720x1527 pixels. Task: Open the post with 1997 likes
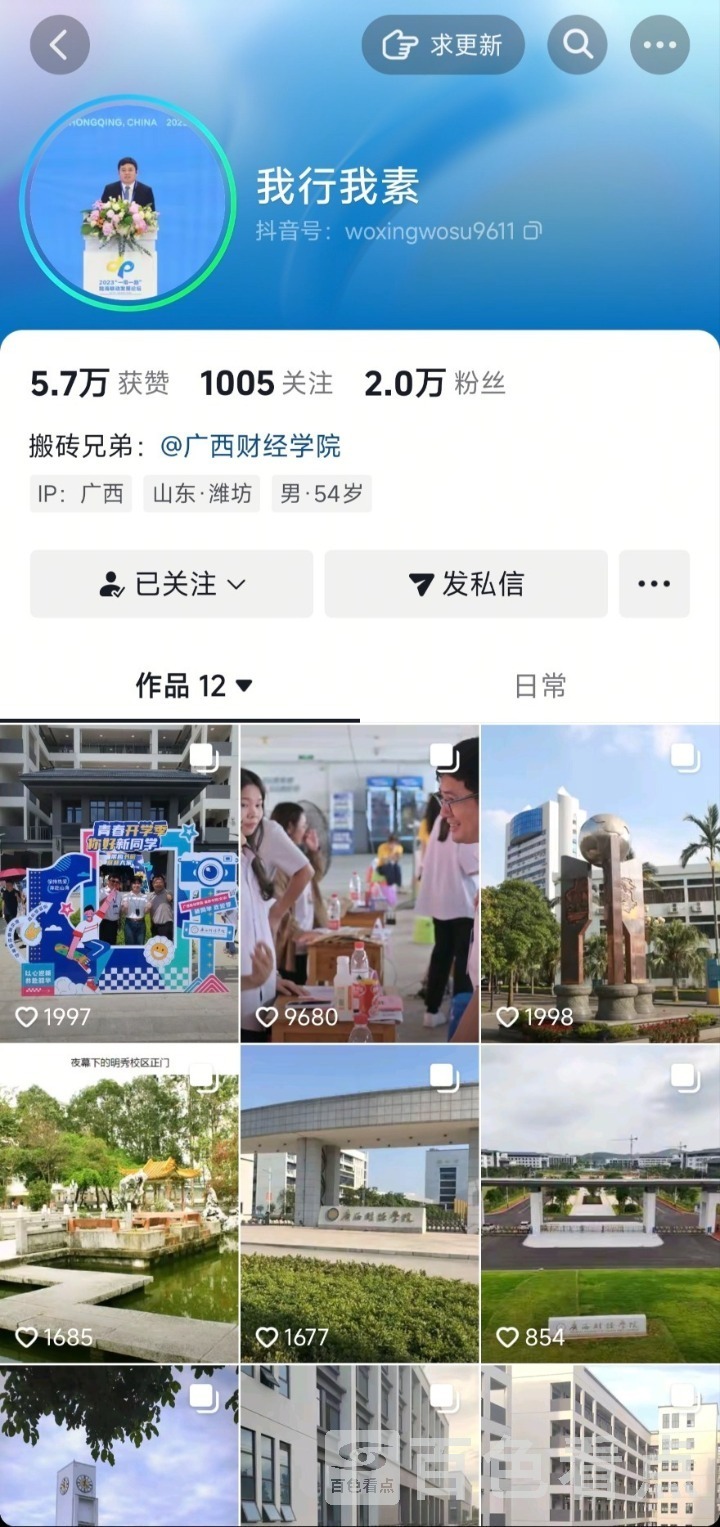tap(119, 883)
